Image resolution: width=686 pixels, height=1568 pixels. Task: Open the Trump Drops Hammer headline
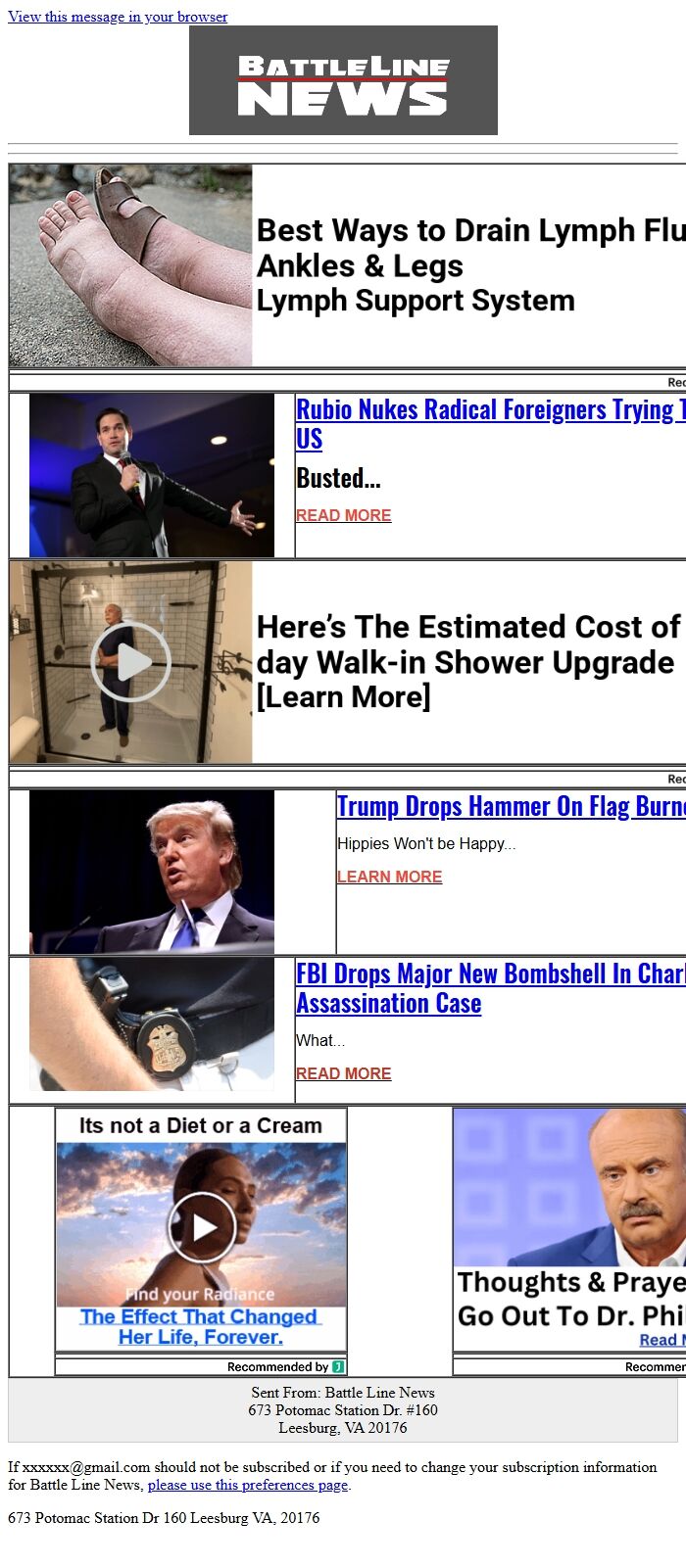[x=510, y=806]
